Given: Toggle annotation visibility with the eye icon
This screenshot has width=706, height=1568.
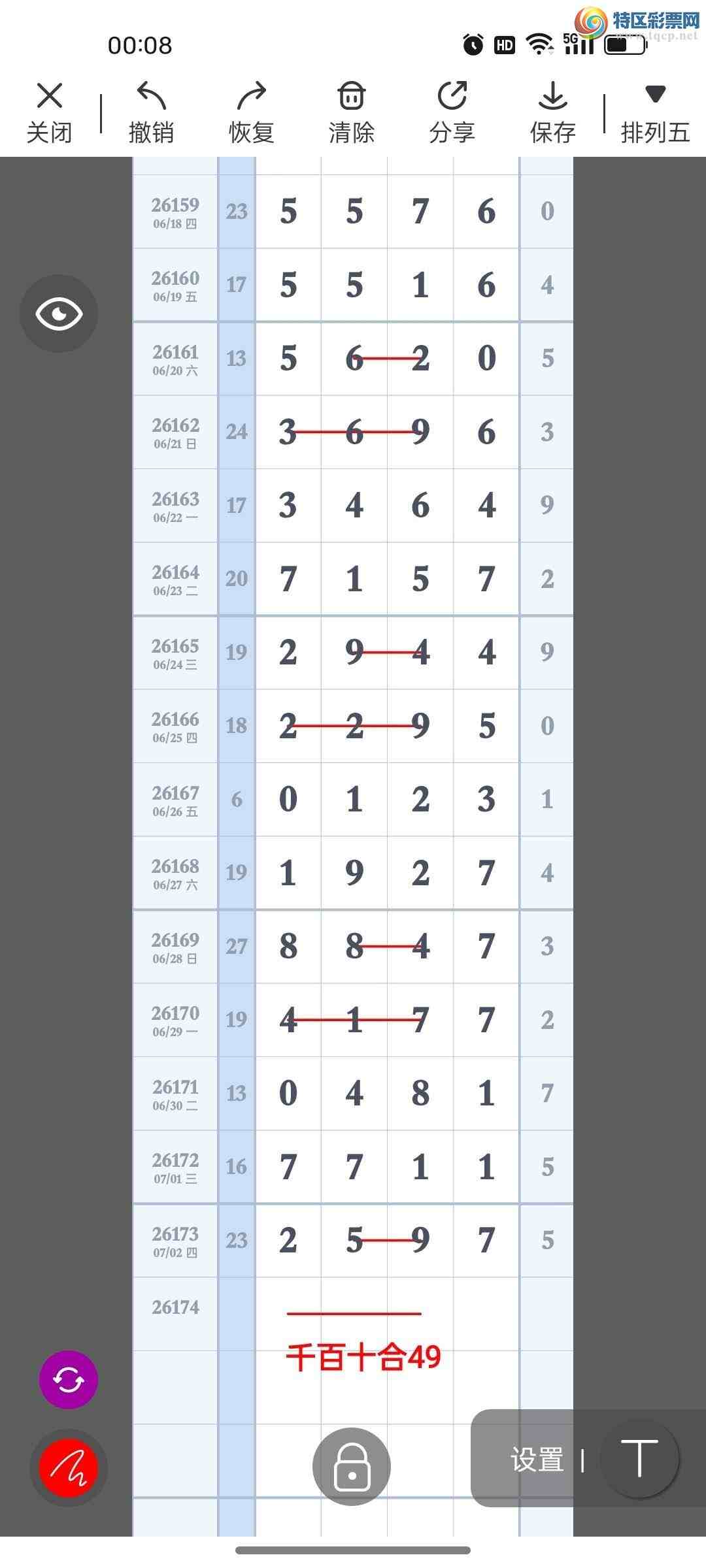Looking at the screenshot, I should tap(59, 314).
